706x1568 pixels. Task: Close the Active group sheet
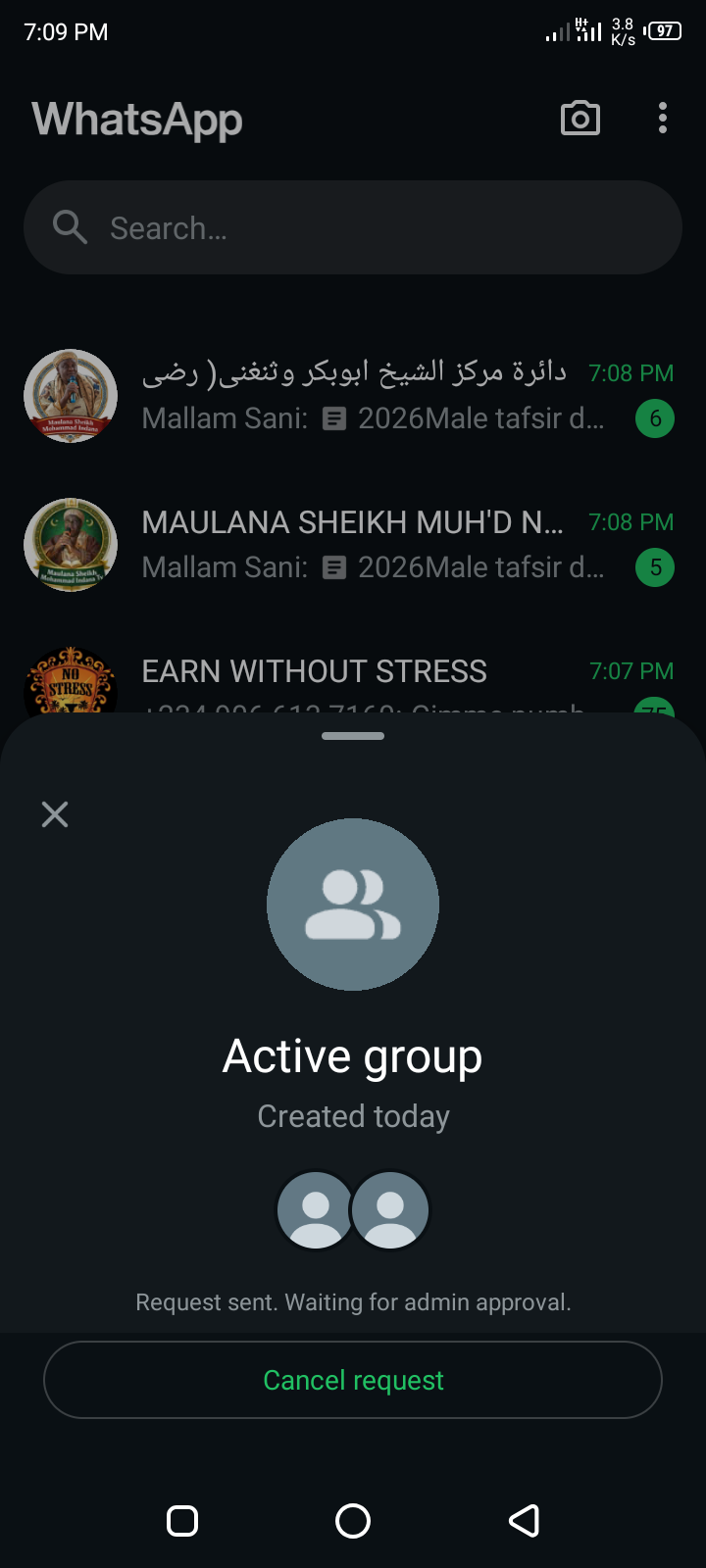[x=55, y=814]
